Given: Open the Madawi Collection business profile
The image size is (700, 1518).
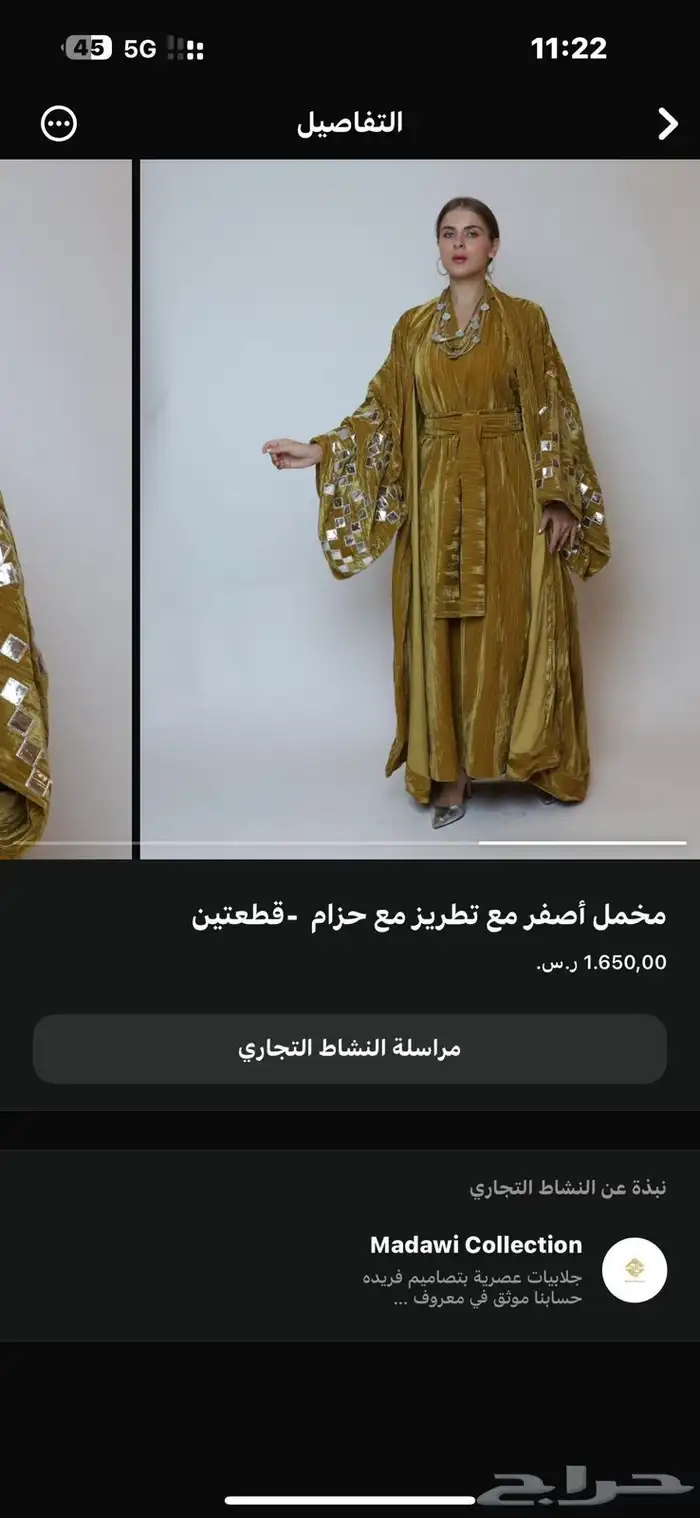Looking at the screenshot, I should [475, 1246].
